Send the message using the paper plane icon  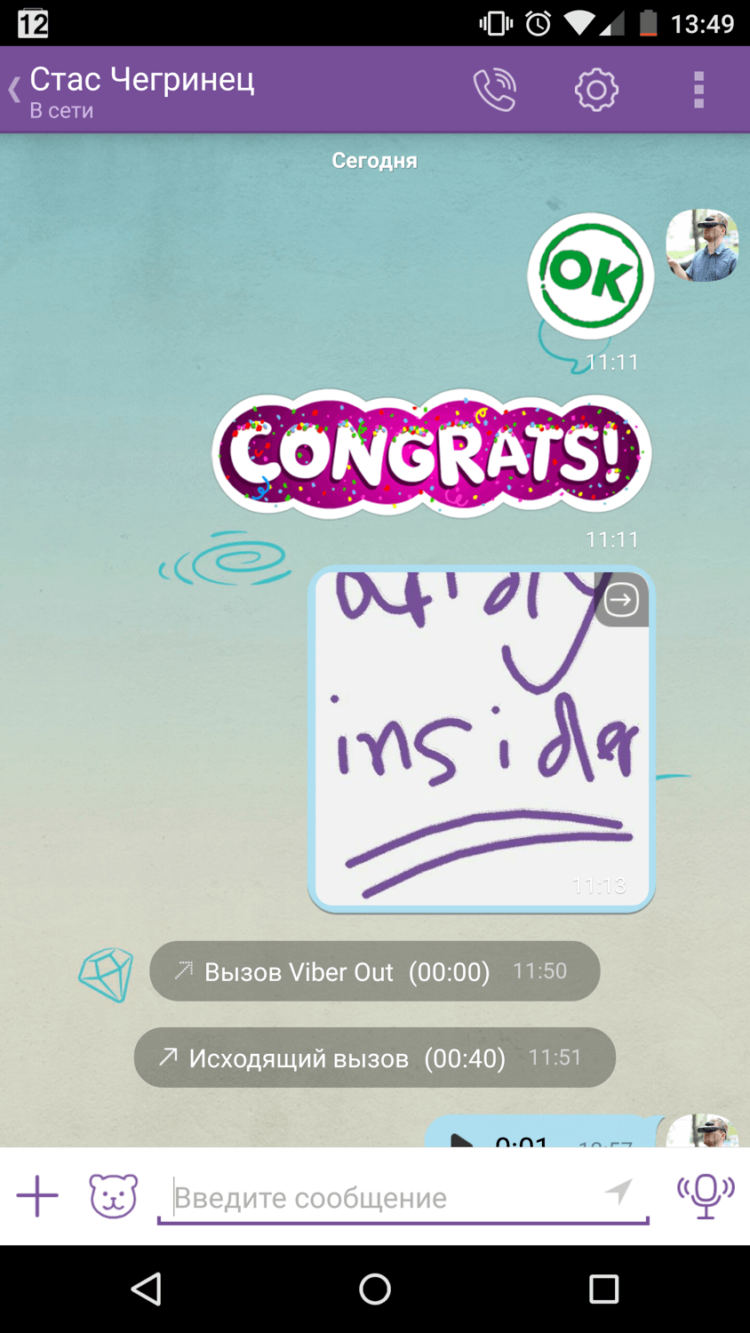coord(618,1192)
